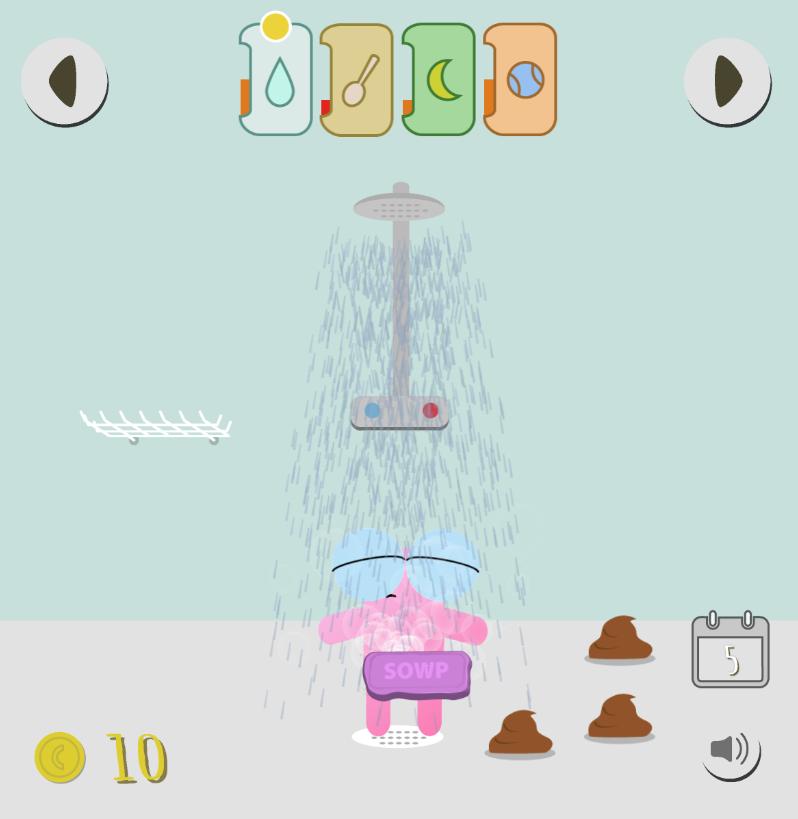
Task: Open the calendar showing day 5
Action: tap(731, 653)
